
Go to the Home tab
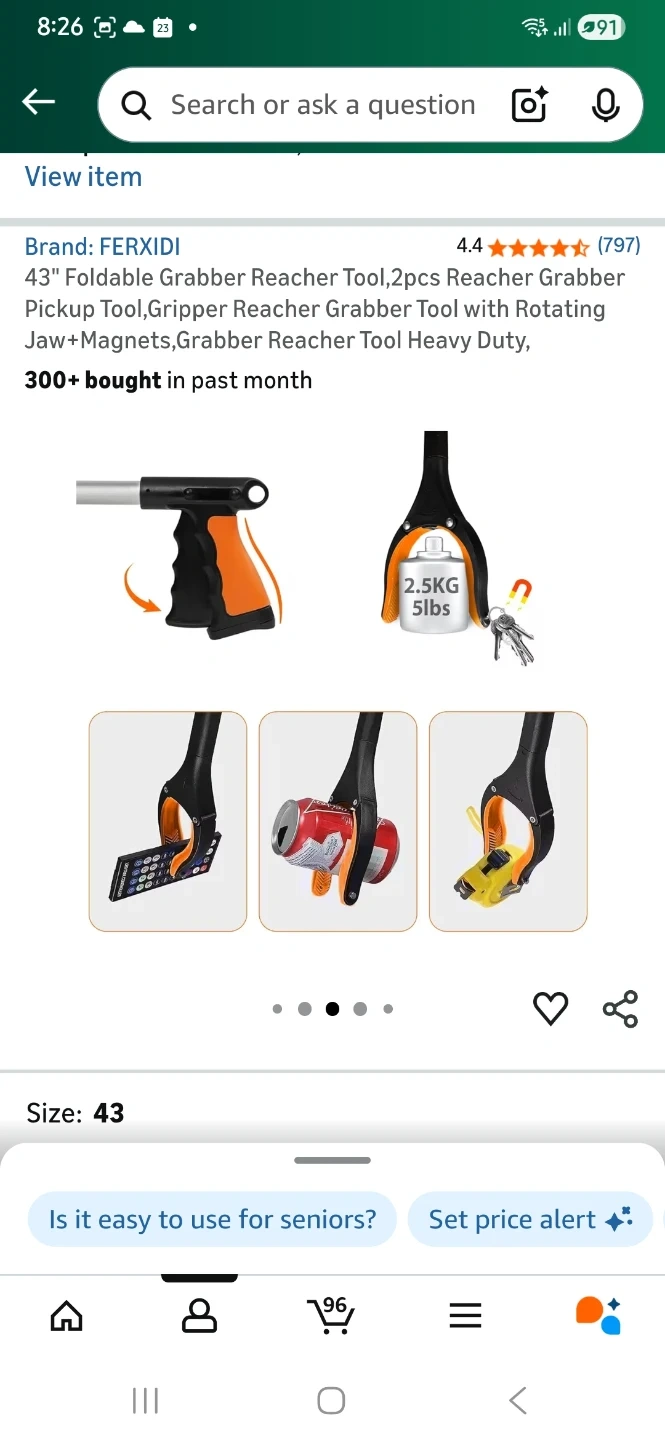tap(66, 1316)
